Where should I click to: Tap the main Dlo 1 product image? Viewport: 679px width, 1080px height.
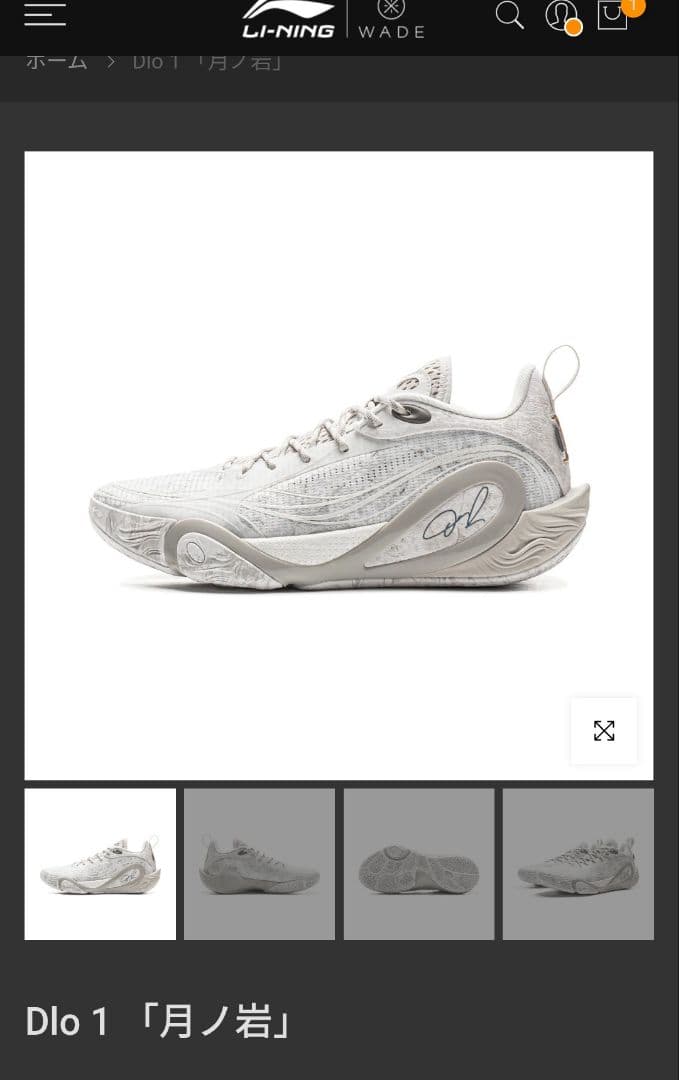click(338, 465)
